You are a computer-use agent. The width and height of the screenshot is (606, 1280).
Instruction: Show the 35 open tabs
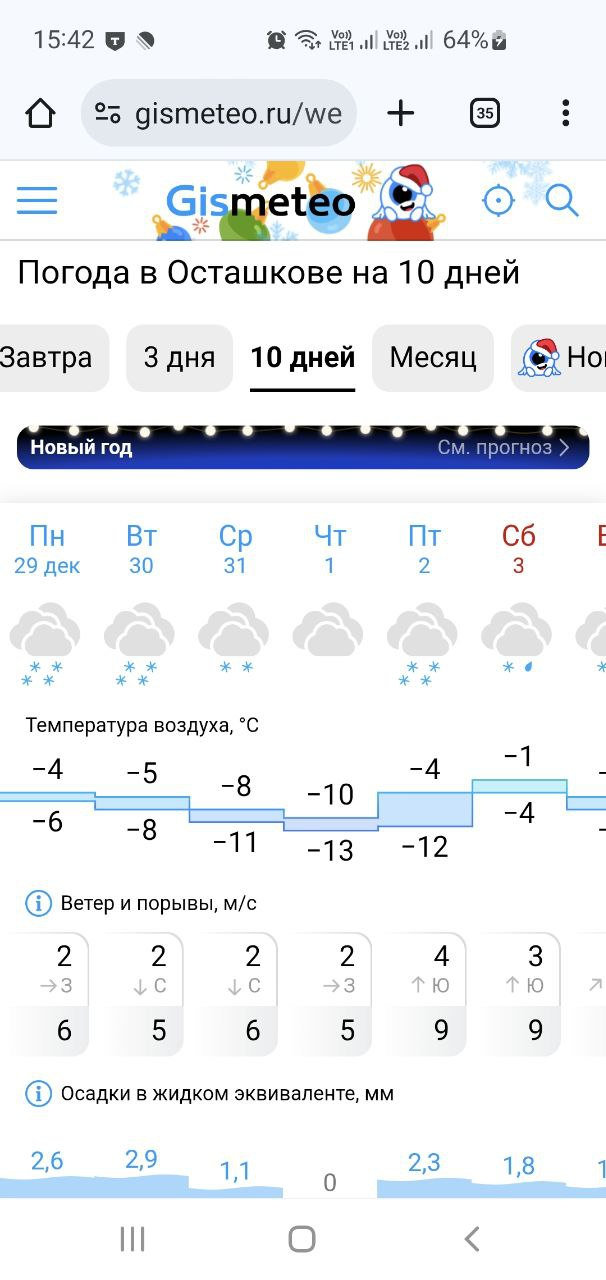(484, 114)
